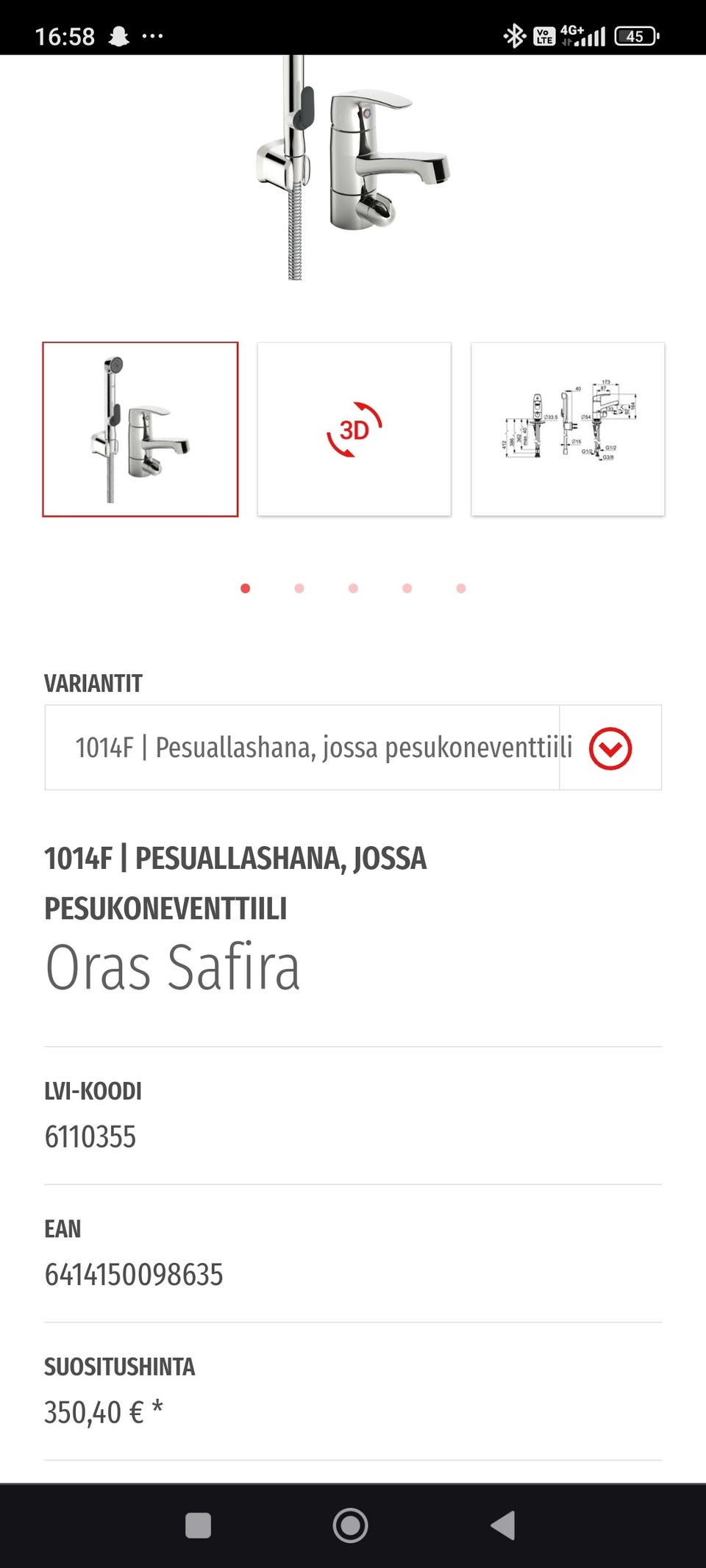Image resolution: width=706 pixels, height=1568 pixels.
Task: Open the 3D view thumbnail
Action: click(x=354, y=429)
